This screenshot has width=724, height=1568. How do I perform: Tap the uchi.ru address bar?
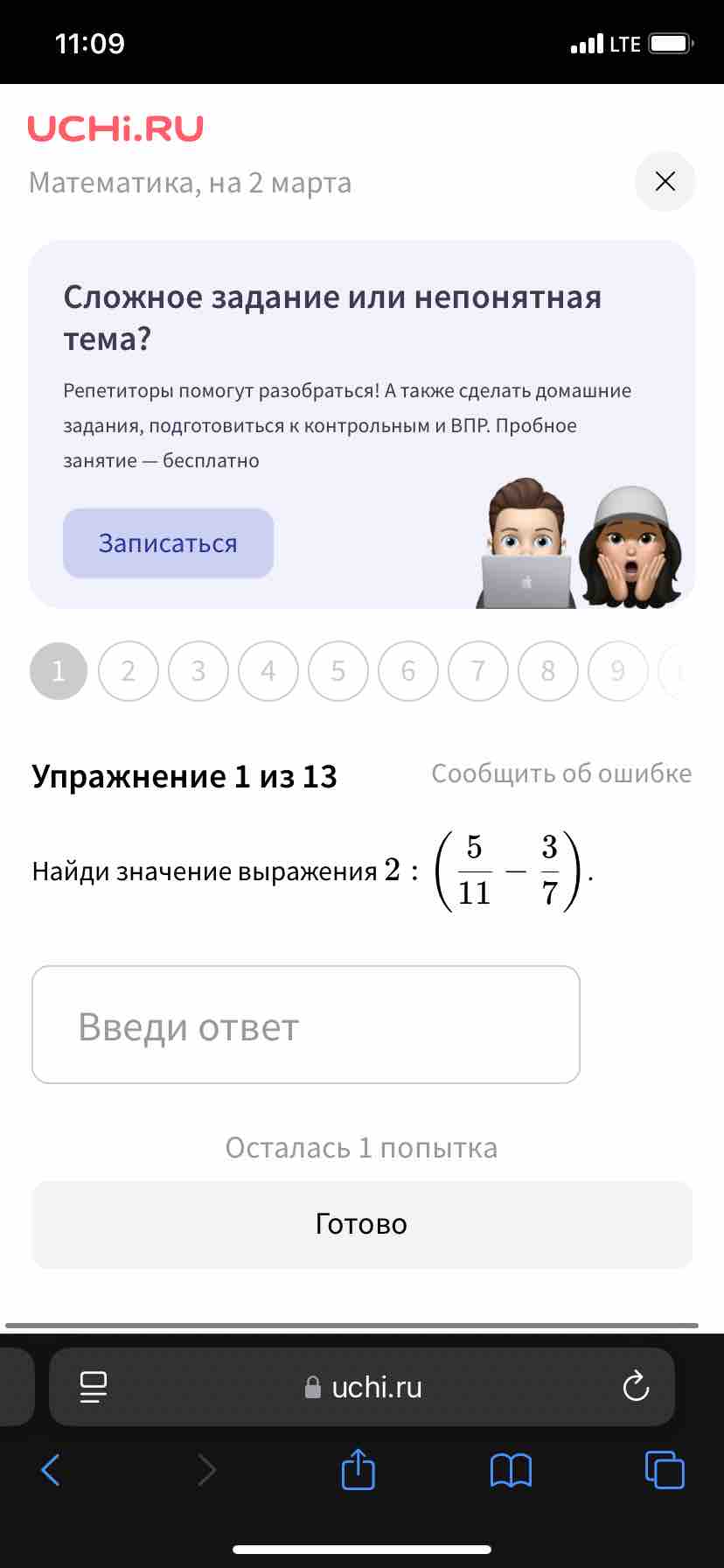click(362, 1387)
